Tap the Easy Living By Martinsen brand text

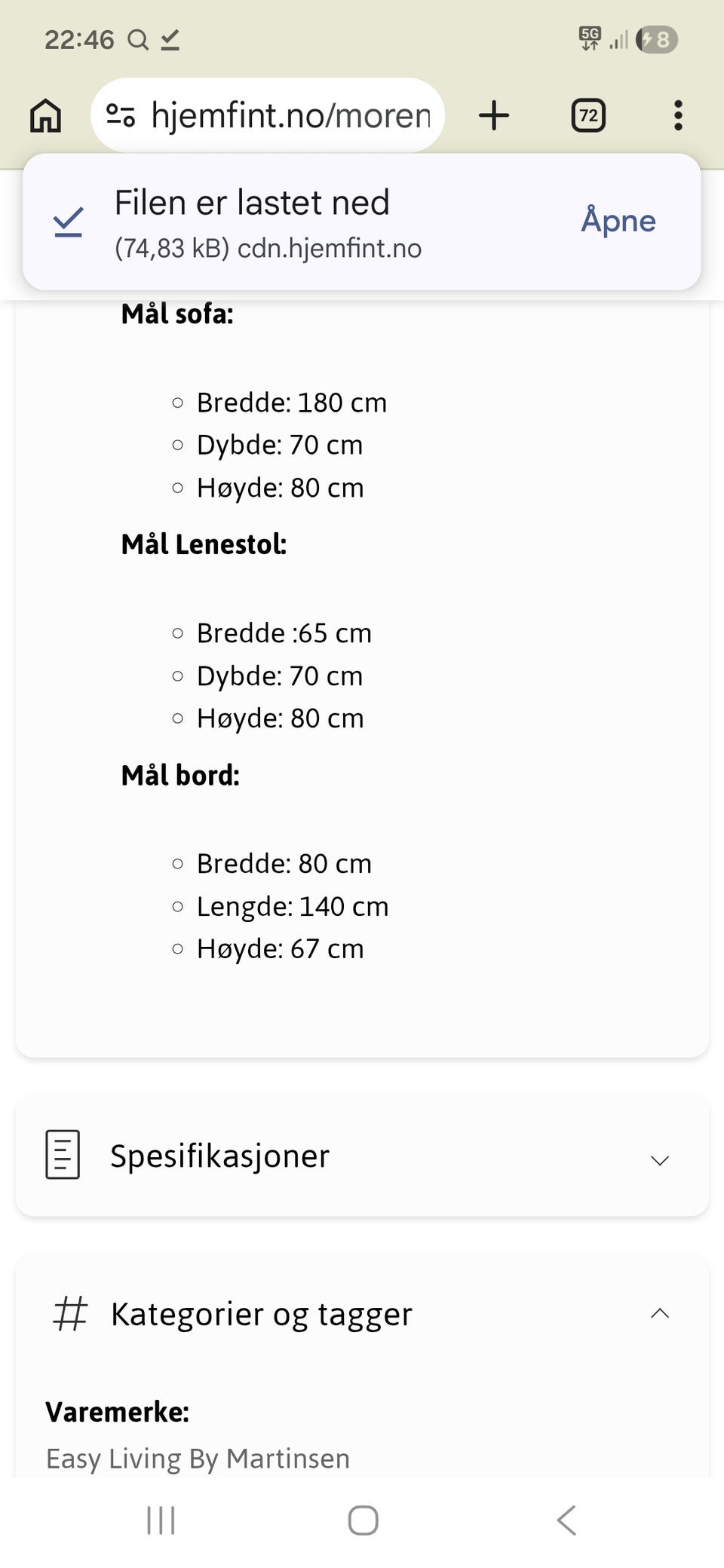(197, 1459)
